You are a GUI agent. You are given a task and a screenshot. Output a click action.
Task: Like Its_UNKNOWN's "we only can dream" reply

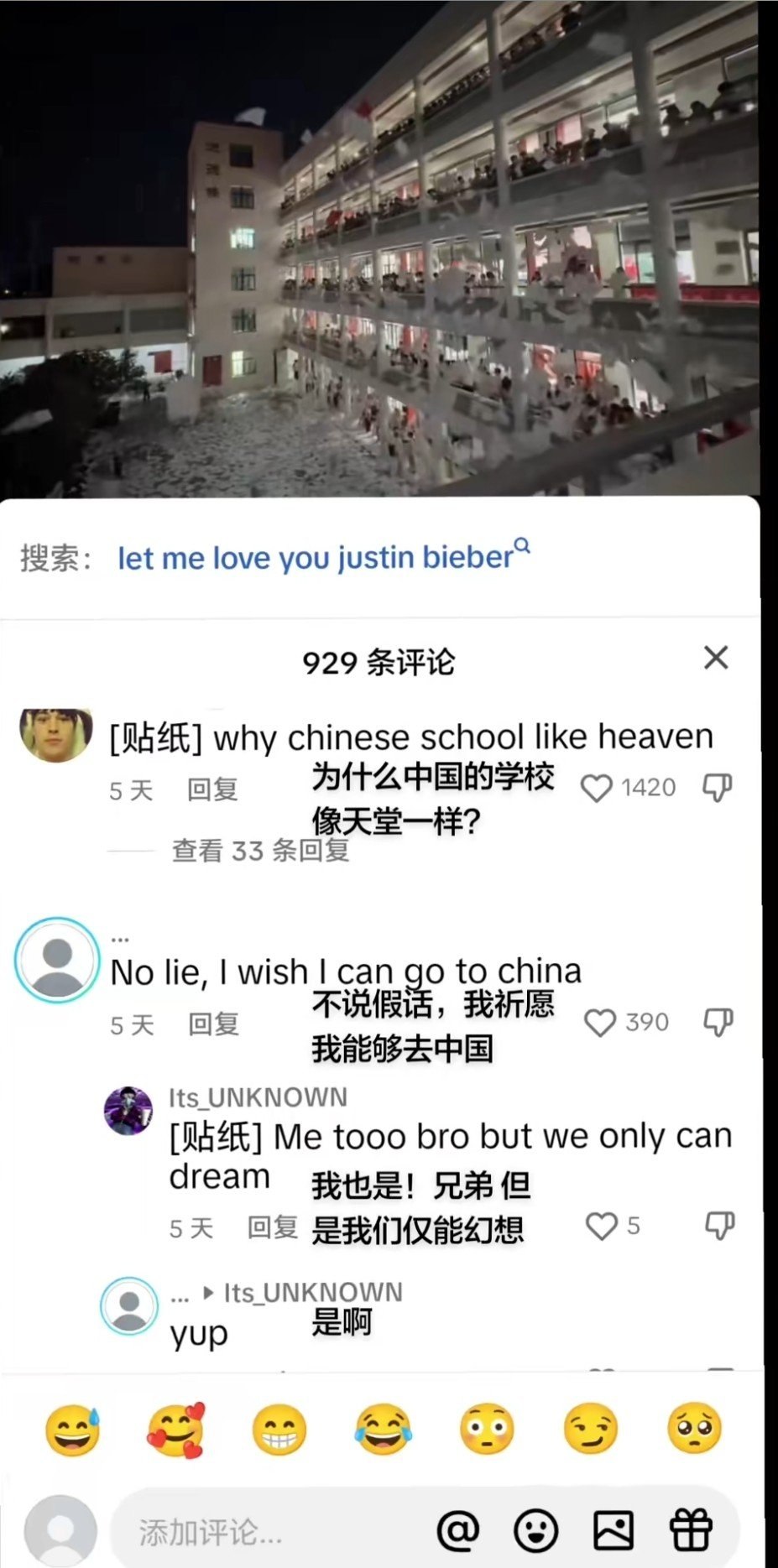tap(601, 1227)
